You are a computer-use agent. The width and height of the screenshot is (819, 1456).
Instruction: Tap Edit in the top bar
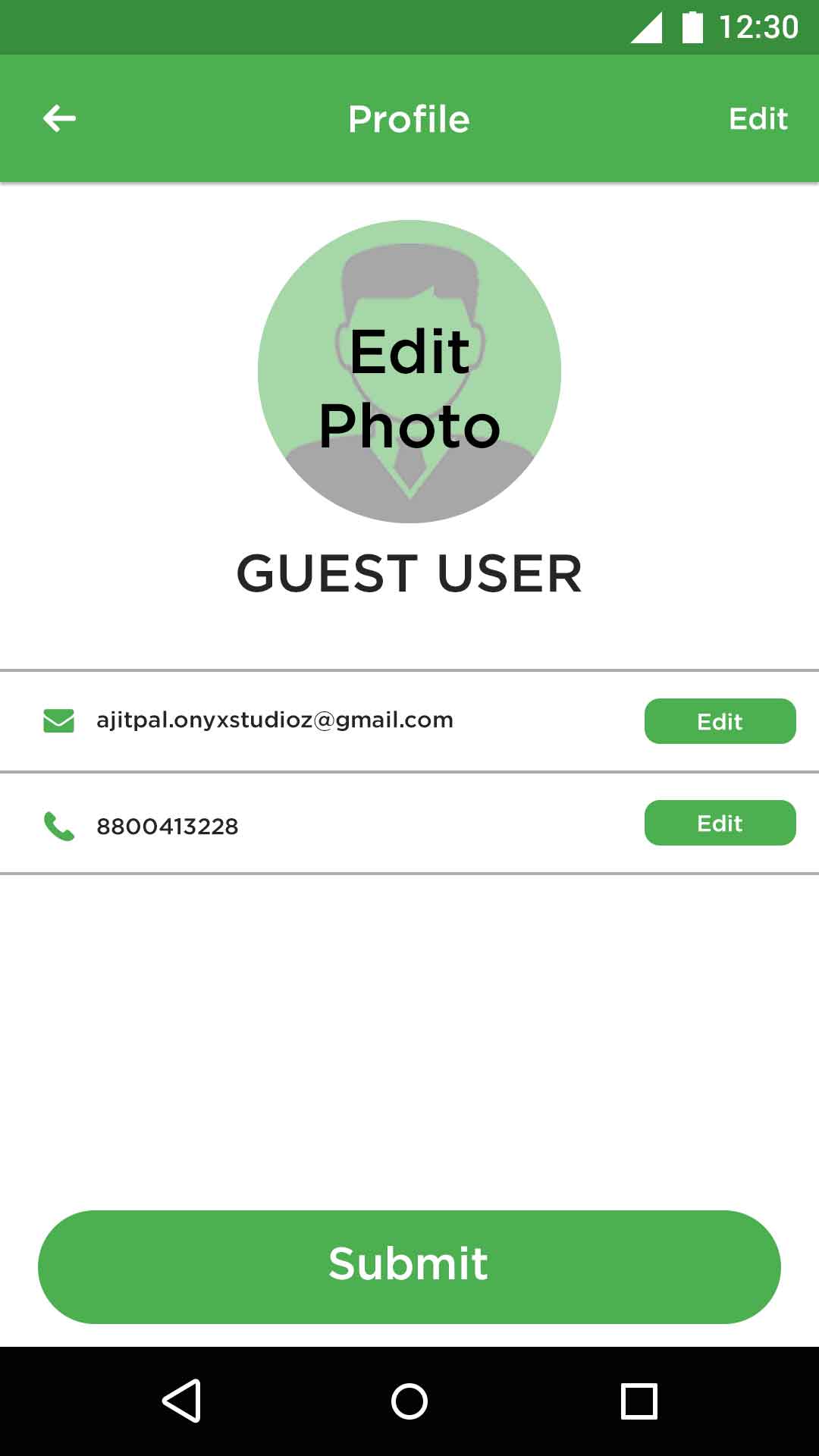click(758, 119)
